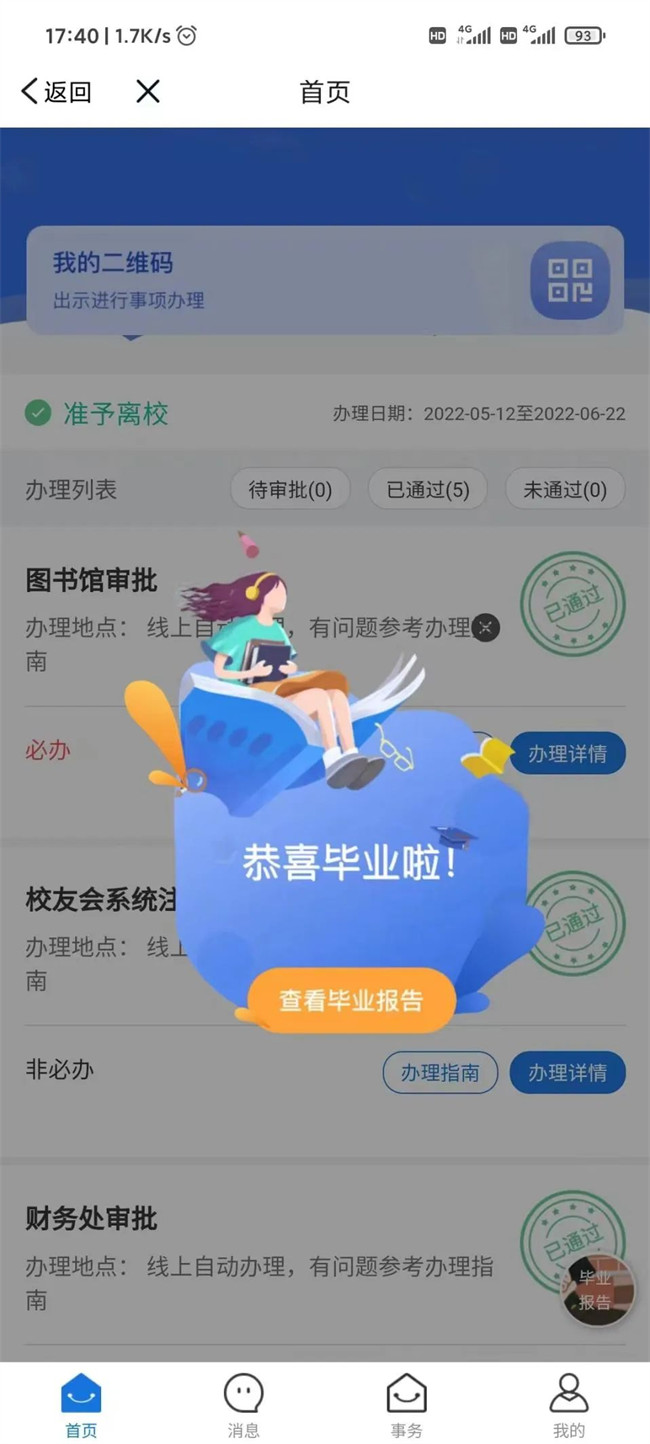Filter list by 待审批(0)
The image size is (650, 1444).
click(290, 490)
